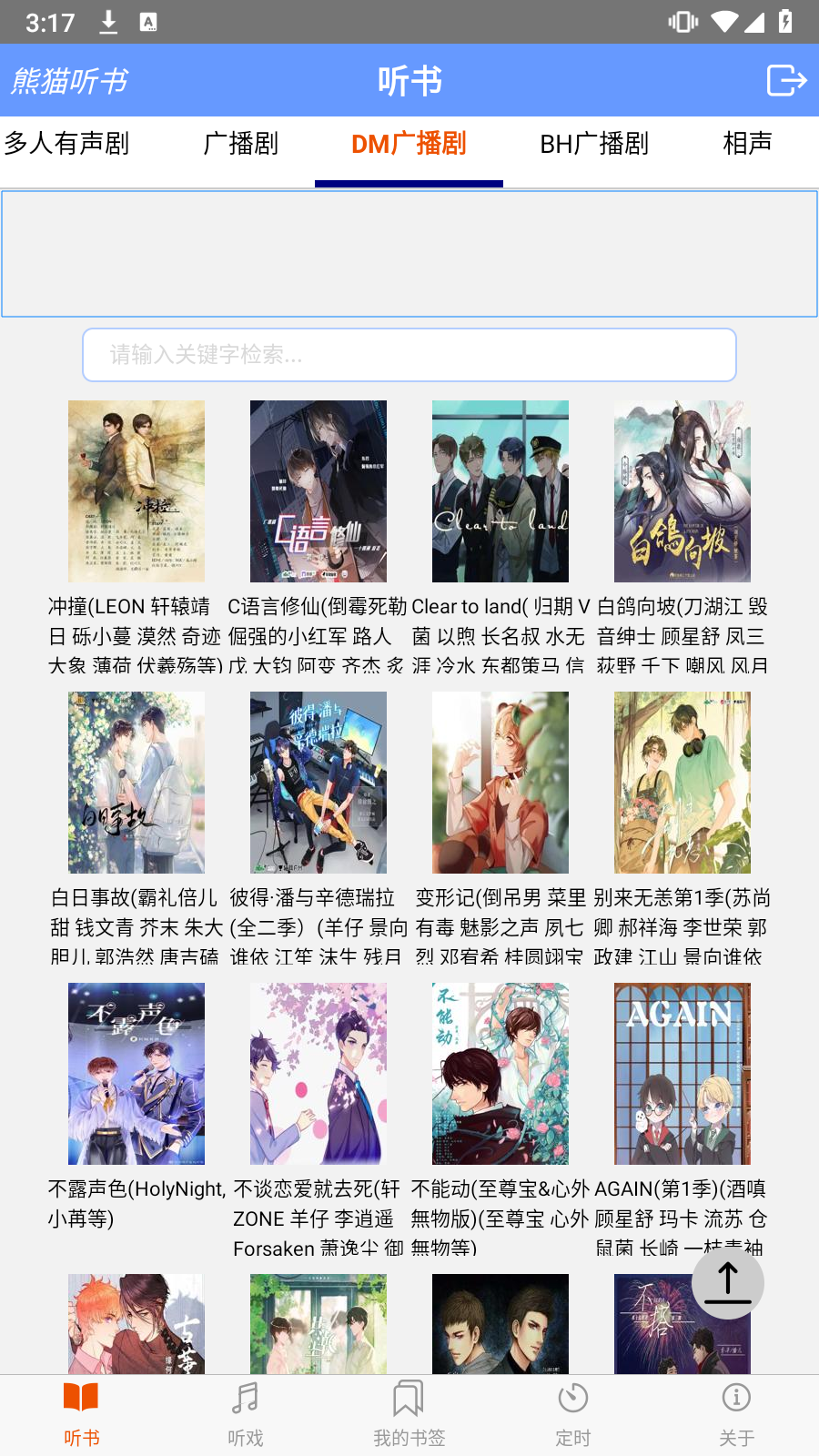View the 白鸽向坡 drama
Image resolution: width=819 pixels, height=1456 pixels.
tap(682, 491)
